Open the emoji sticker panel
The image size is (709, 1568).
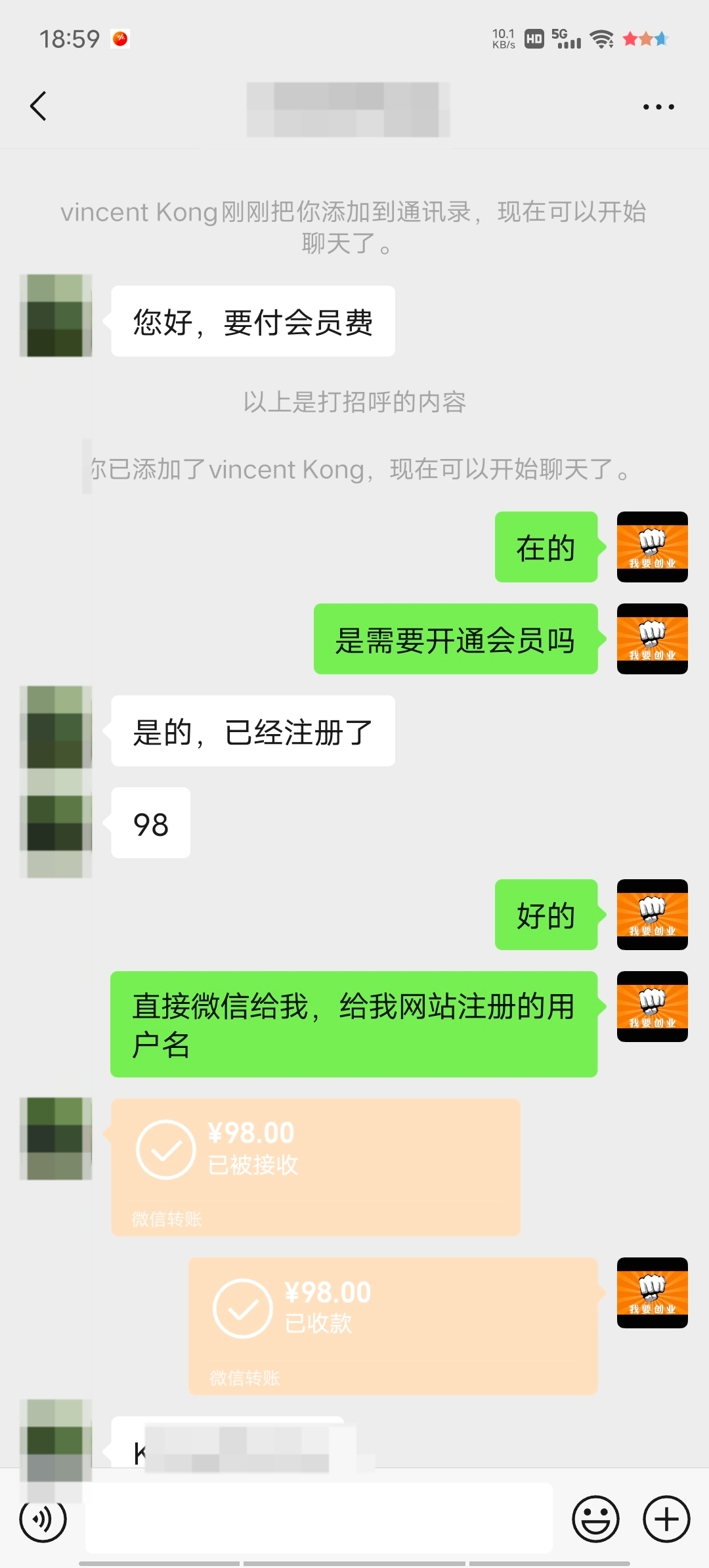pos(595,1518)
